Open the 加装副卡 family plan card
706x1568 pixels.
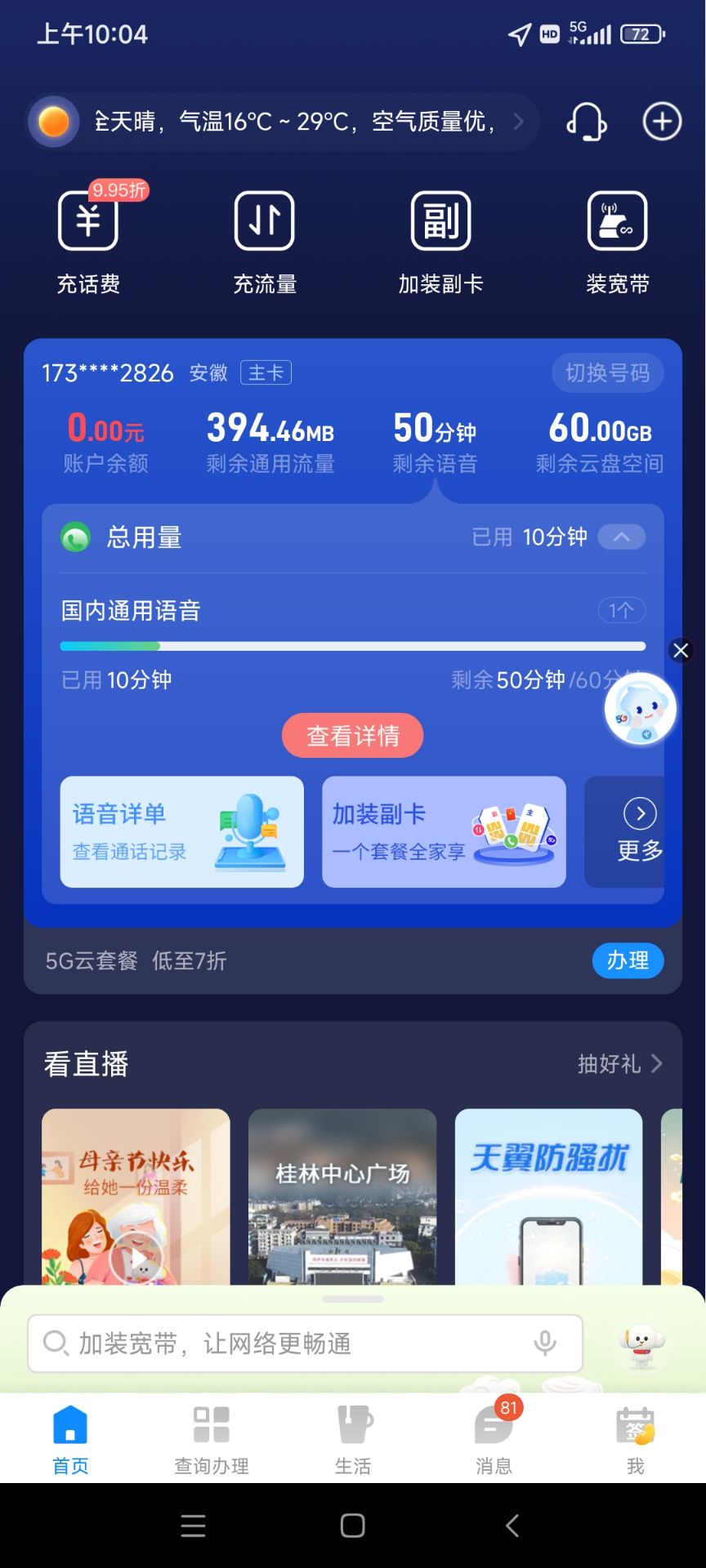coord(444,831)
